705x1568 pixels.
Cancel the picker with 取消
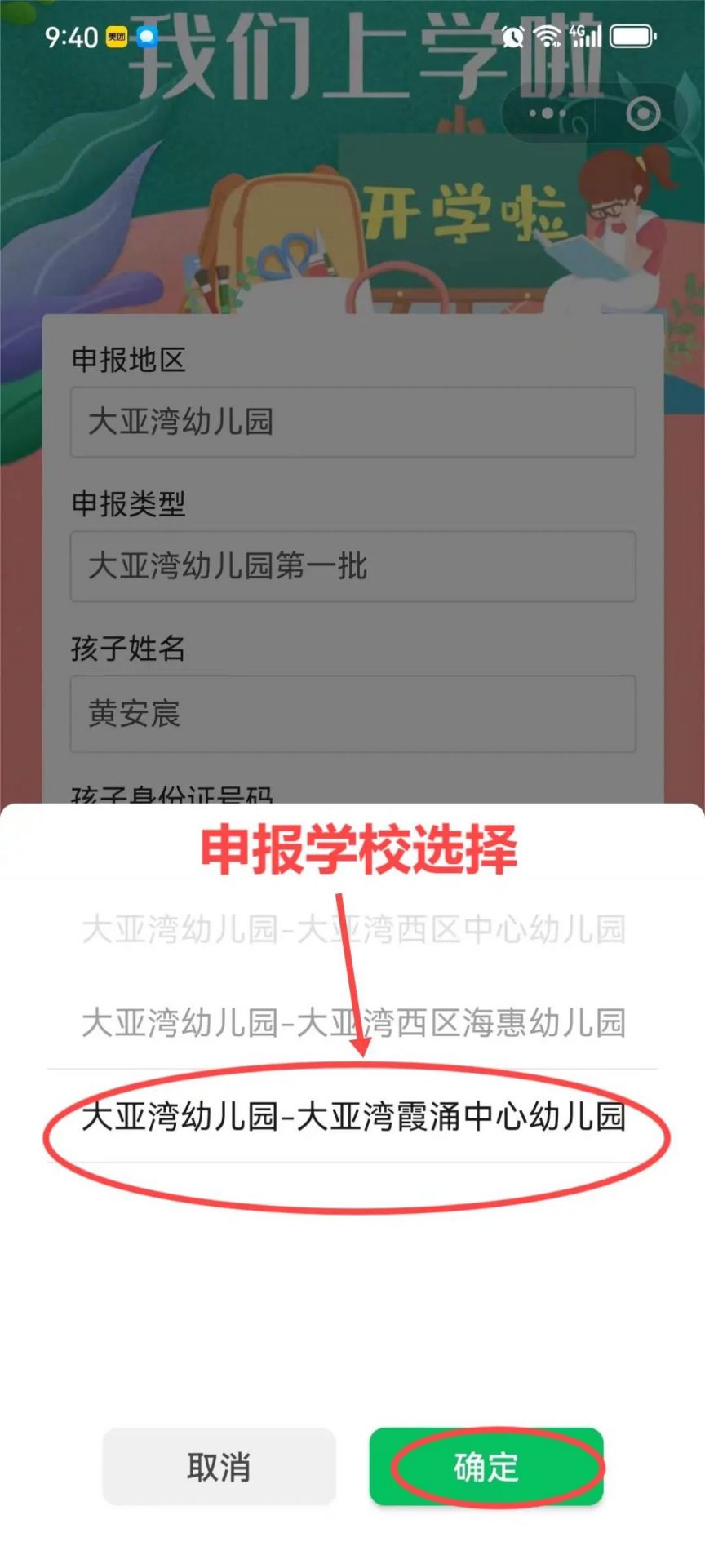(219, 1466)
